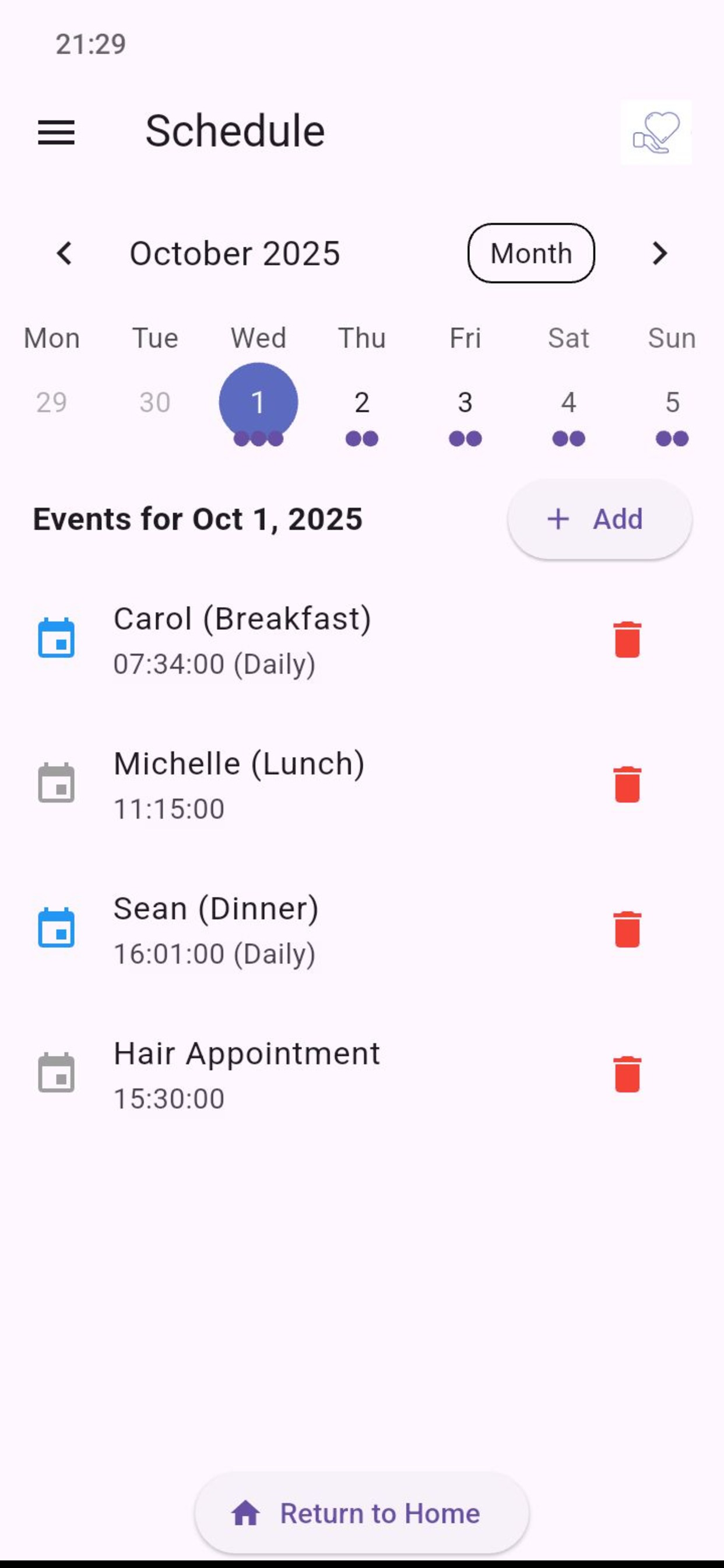Open the Month view selector
This screenshot has height=1568, width=724.
[531, 254]
